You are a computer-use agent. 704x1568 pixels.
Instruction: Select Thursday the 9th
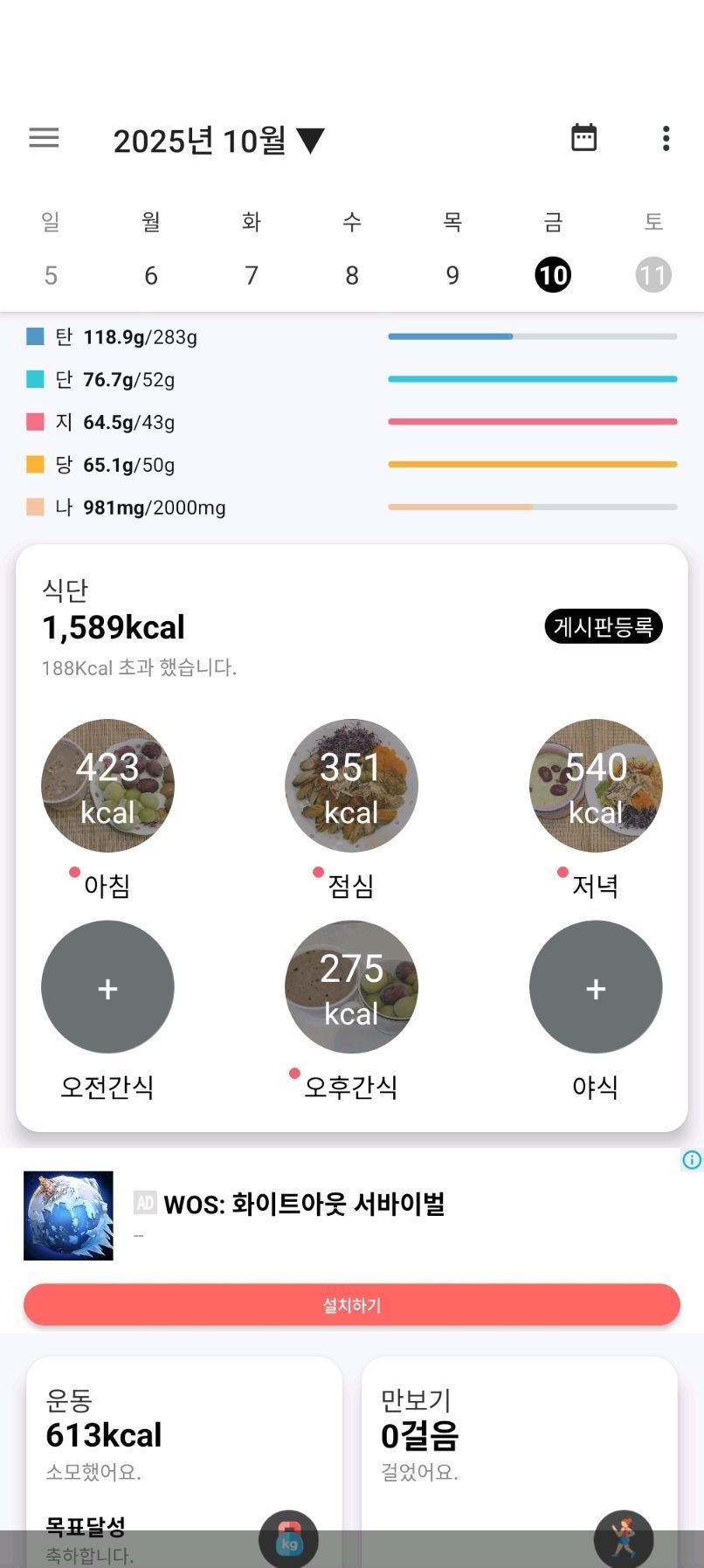pyautogui.click(x=452, y=275)
